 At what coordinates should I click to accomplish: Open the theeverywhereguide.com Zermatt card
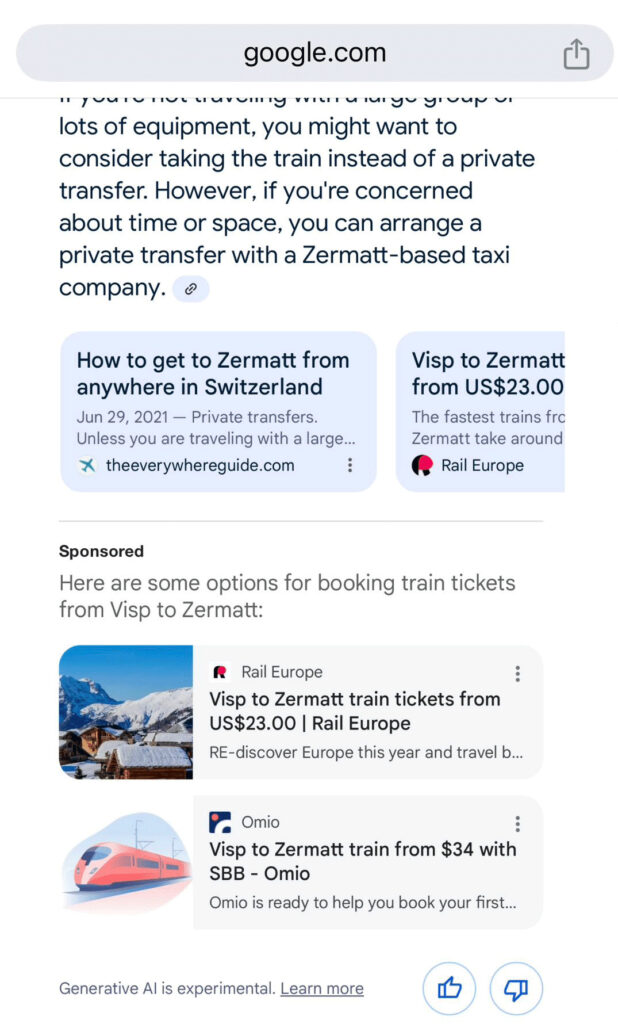coord(213,400)
